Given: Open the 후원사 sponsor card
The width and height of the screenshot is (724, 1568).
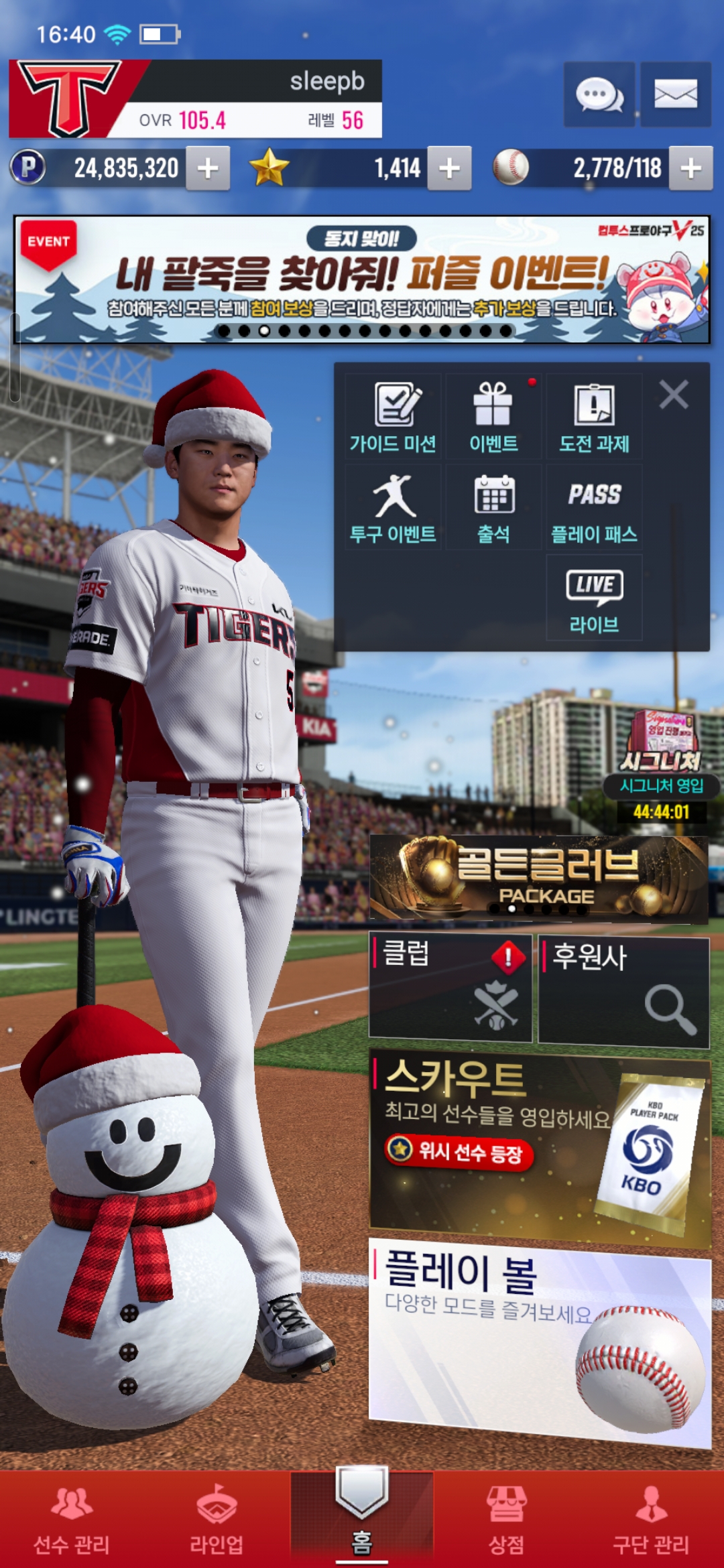Looking at the screenshot, I should click(623, 990).
